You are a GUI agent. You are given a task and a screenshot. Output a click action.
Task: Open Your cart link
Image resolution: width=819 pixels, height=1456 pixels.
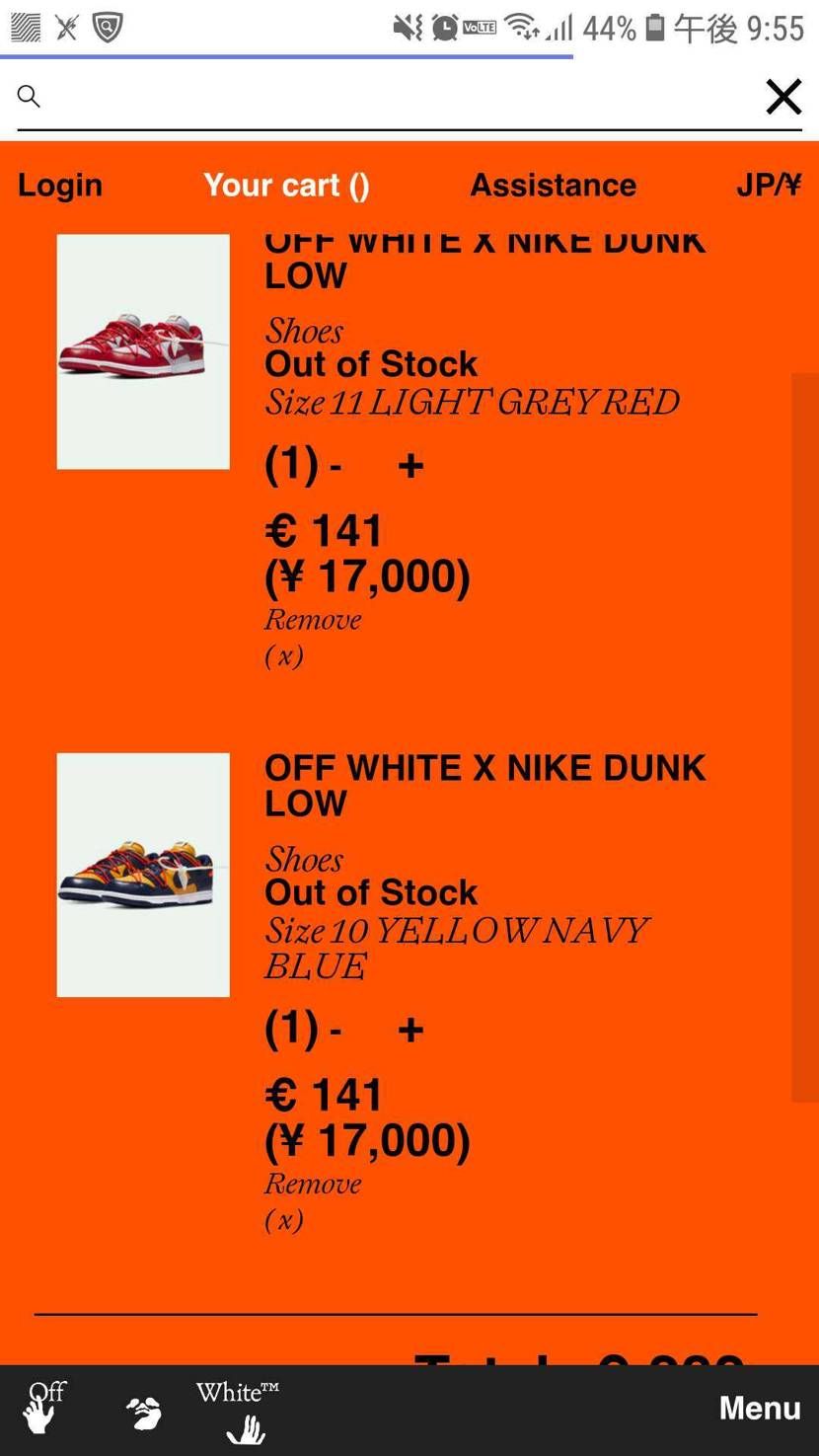pos(286,185)
